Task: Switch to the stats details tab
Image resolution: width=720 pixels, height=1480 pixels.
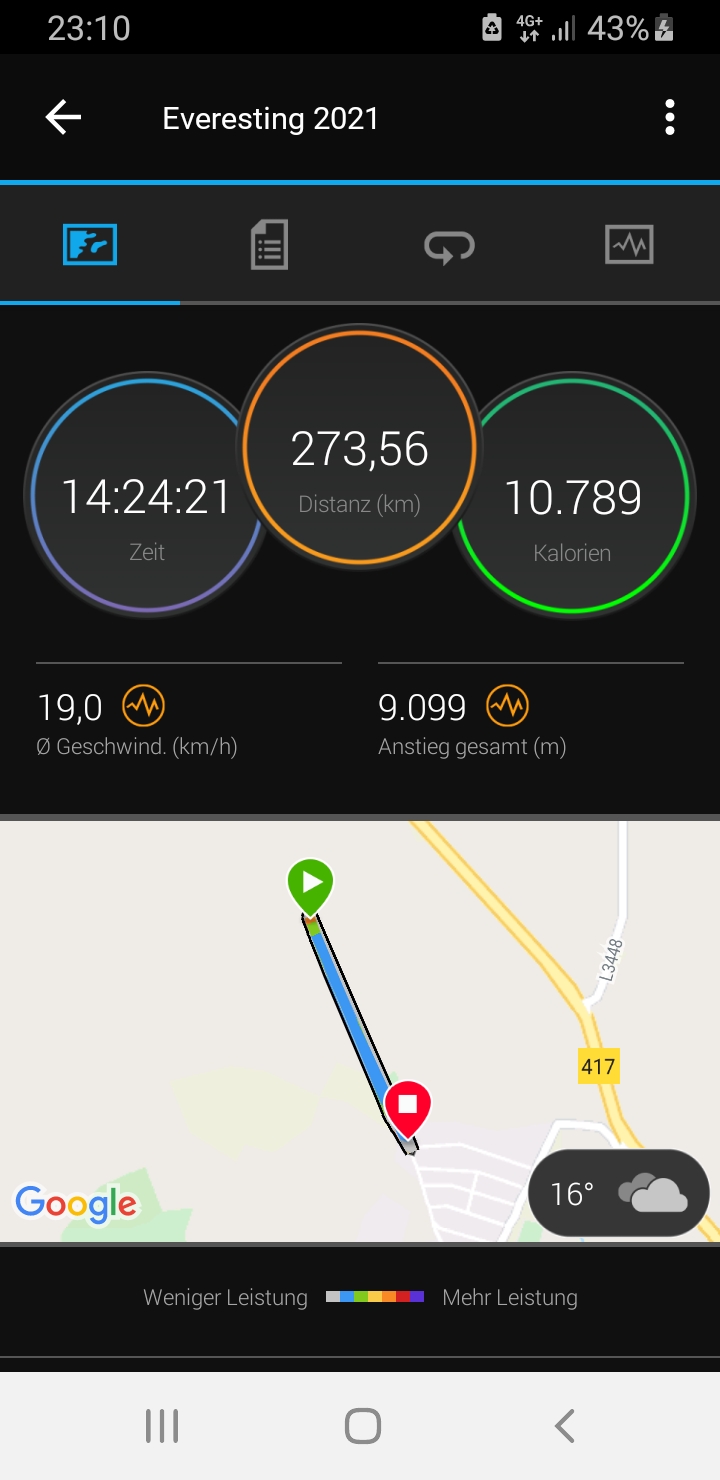Action: tap(269, 245)
